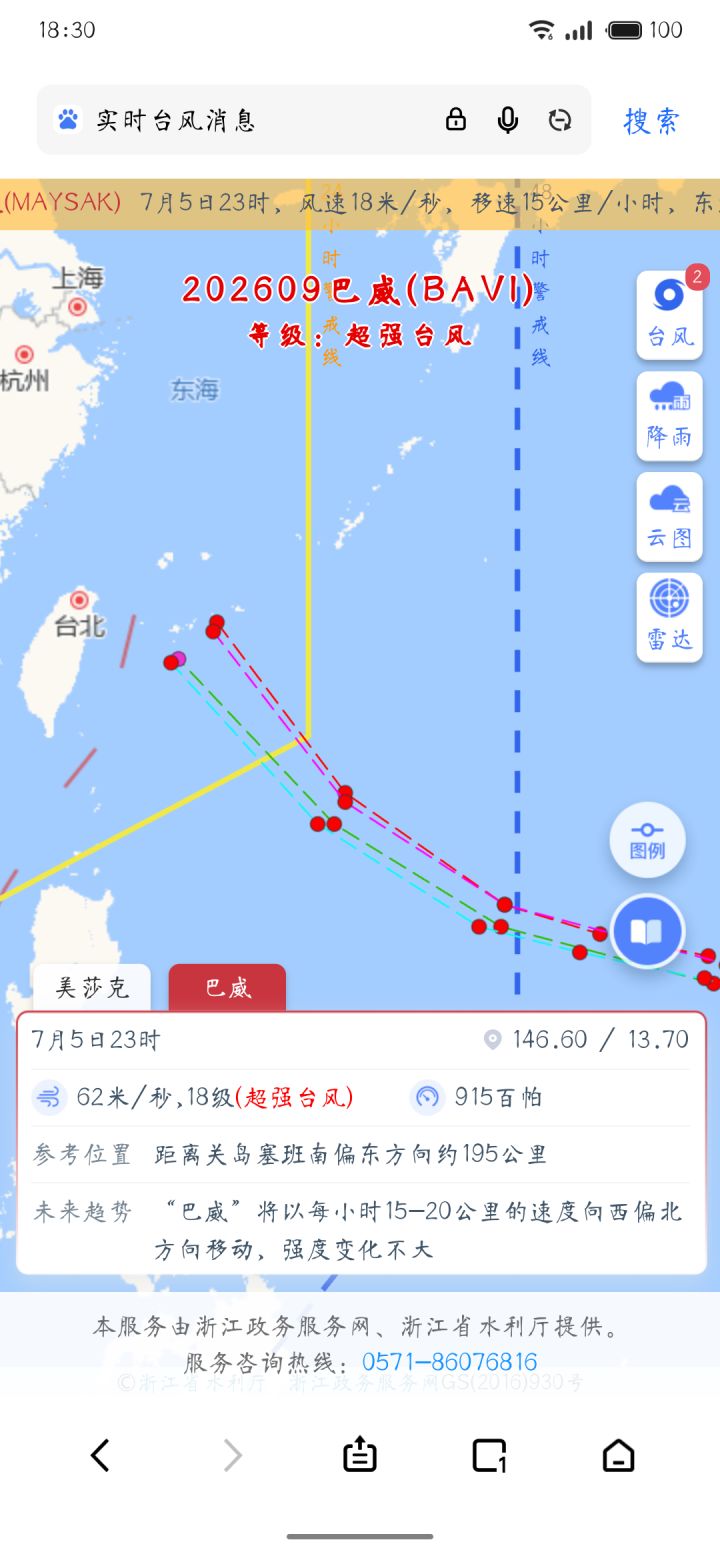720x1560 pixels.
Task: Open the 图例 legend
Action: tap(647, 840)
